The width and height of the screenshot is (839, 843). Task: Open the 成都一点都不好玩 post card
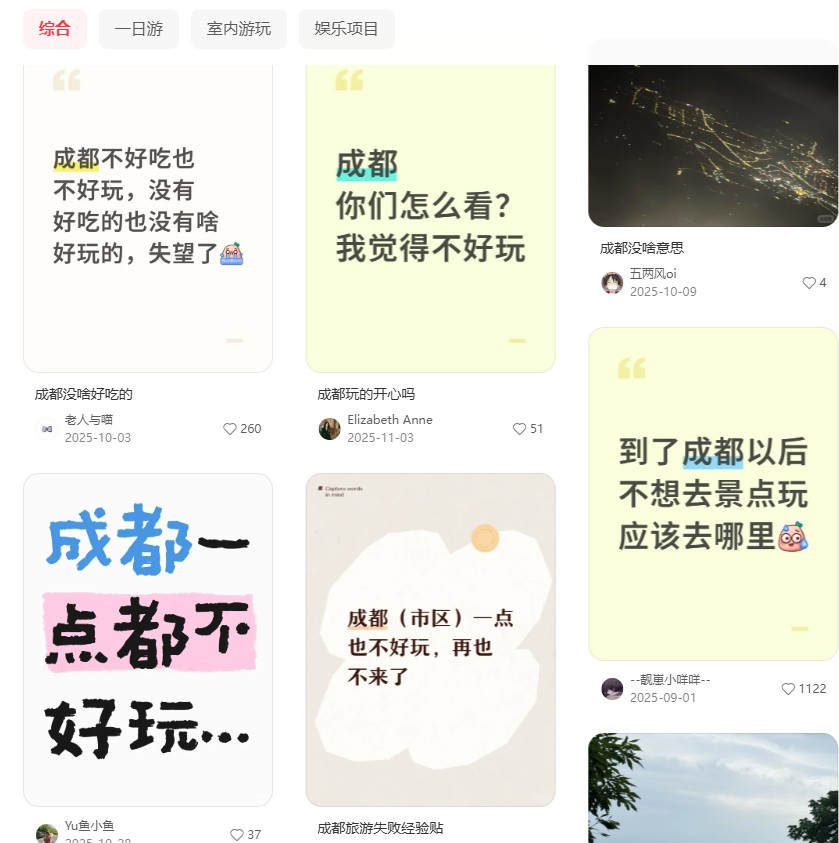[148, 640]
